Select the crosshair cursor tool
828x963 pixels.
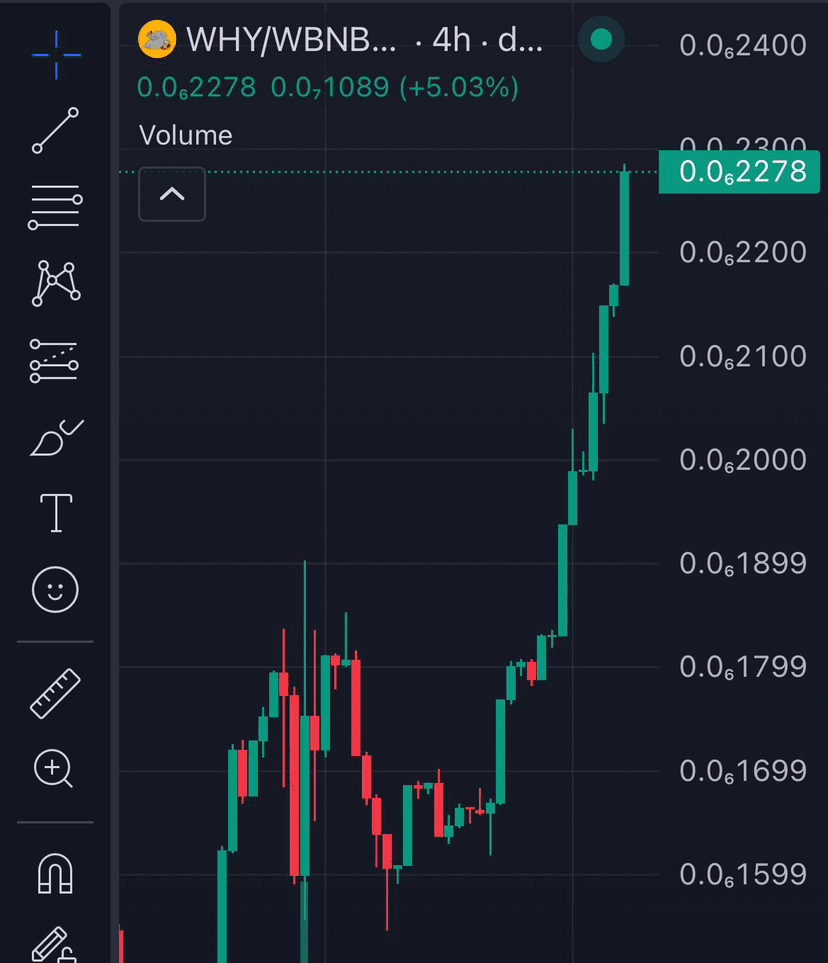(56, 54)
